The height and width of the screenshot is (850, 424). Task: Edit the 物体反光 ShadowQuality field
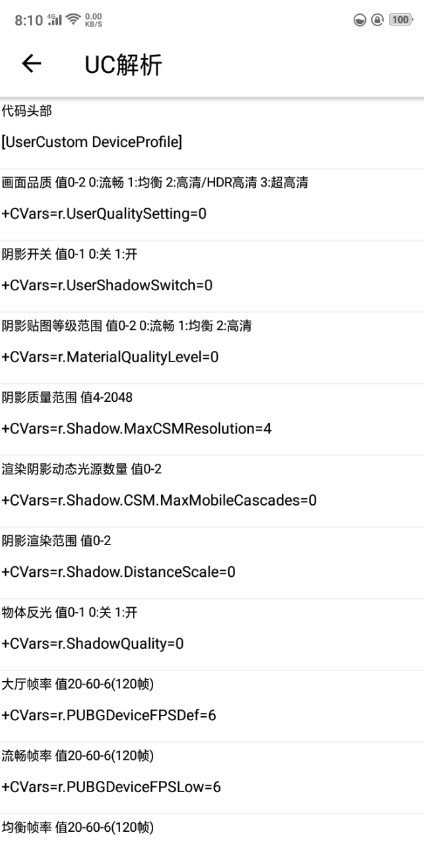click(212, 643)
